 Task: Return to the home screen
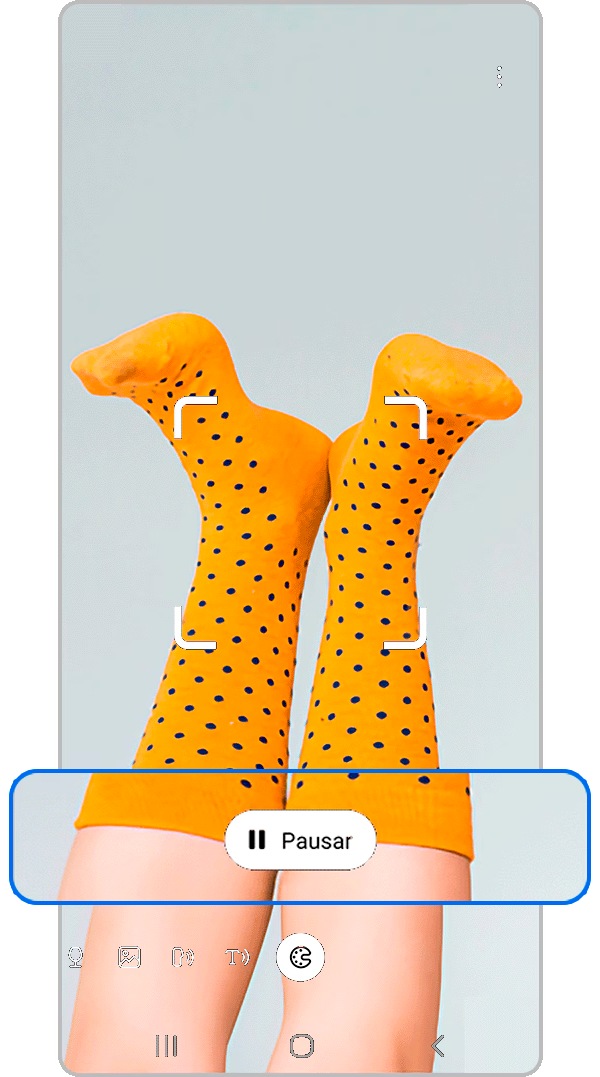coord(301,1046)
